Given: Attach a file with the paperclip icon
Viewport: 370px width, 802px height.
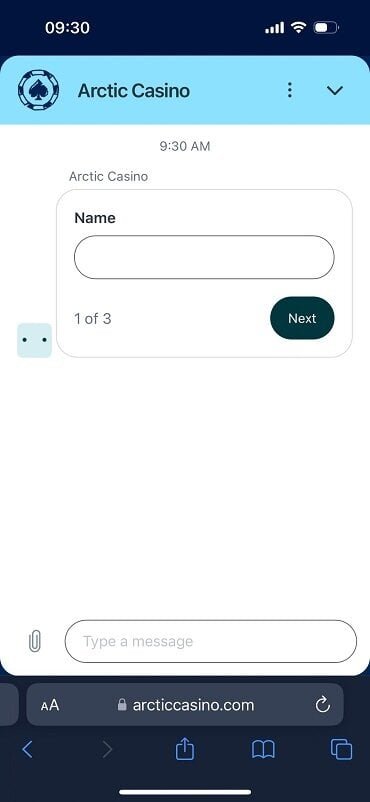Looking at the screenshot, I should coord(34,641).
